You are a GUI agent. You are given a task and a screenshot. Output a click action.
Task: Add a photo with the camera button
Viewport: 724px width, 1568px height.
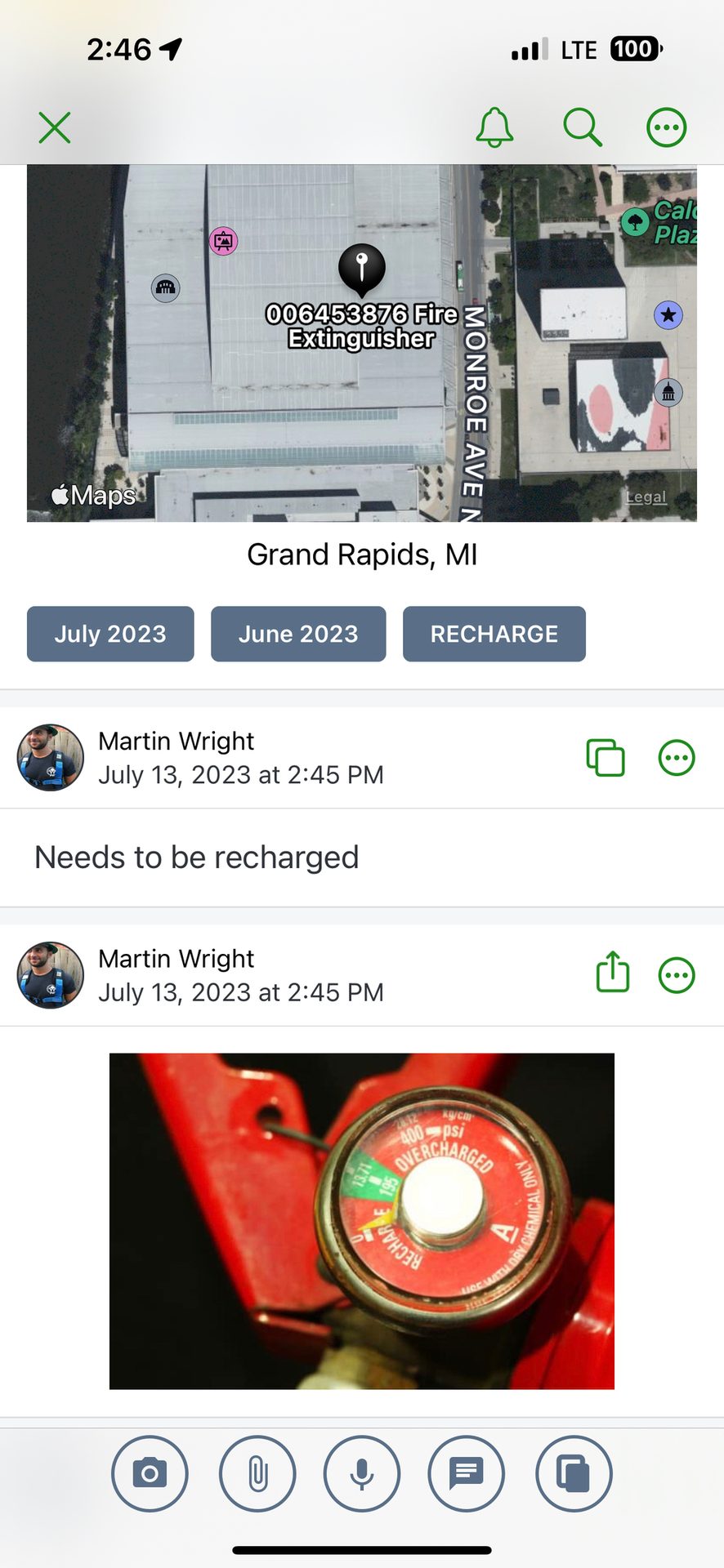click(150, 1474)
